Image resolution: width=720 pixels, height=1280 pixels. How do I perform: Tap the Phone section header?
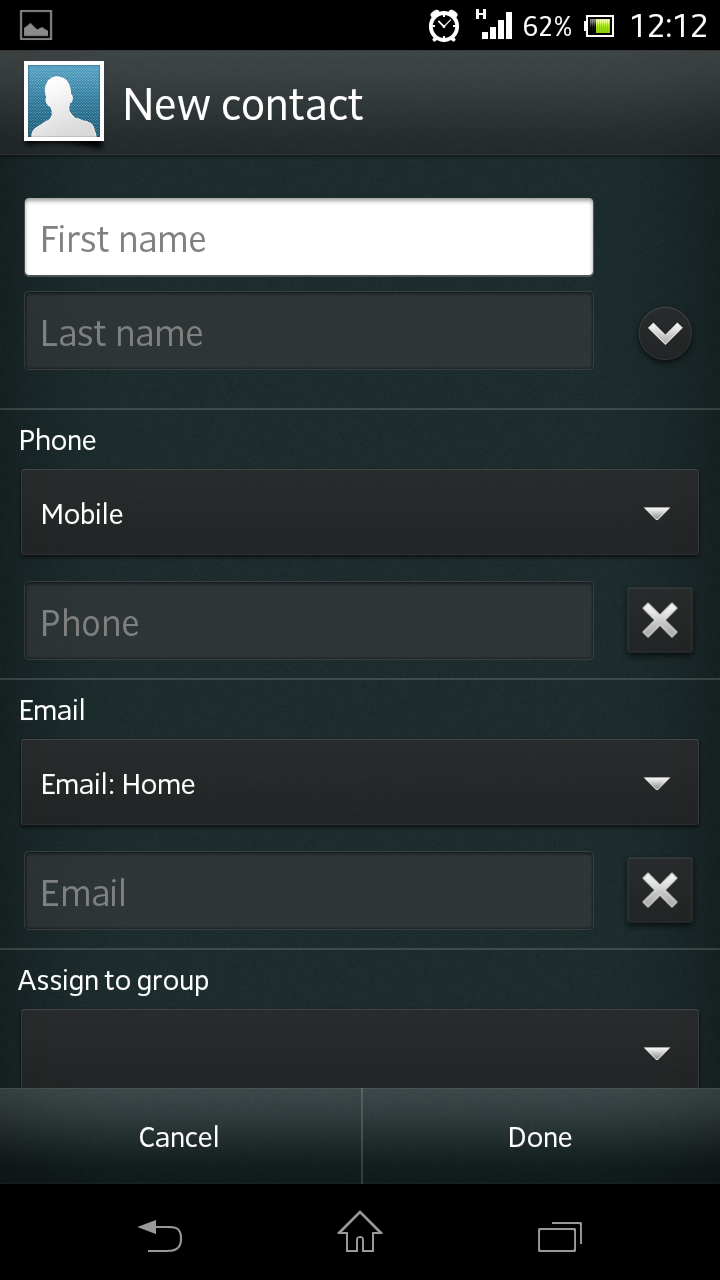[x=57, y=440]
